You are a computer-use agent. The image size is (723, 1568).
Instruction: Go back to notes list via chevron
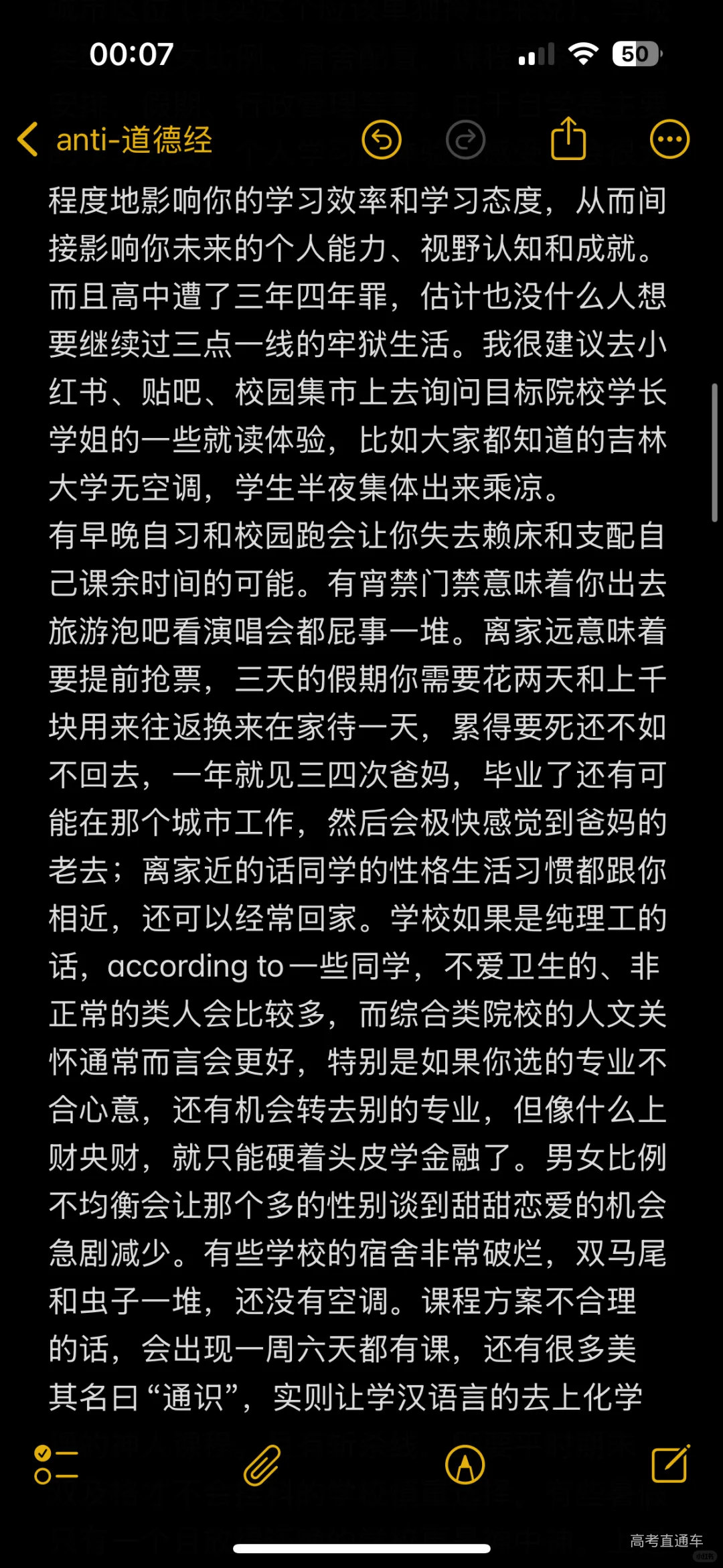click(x=27, y=138)
